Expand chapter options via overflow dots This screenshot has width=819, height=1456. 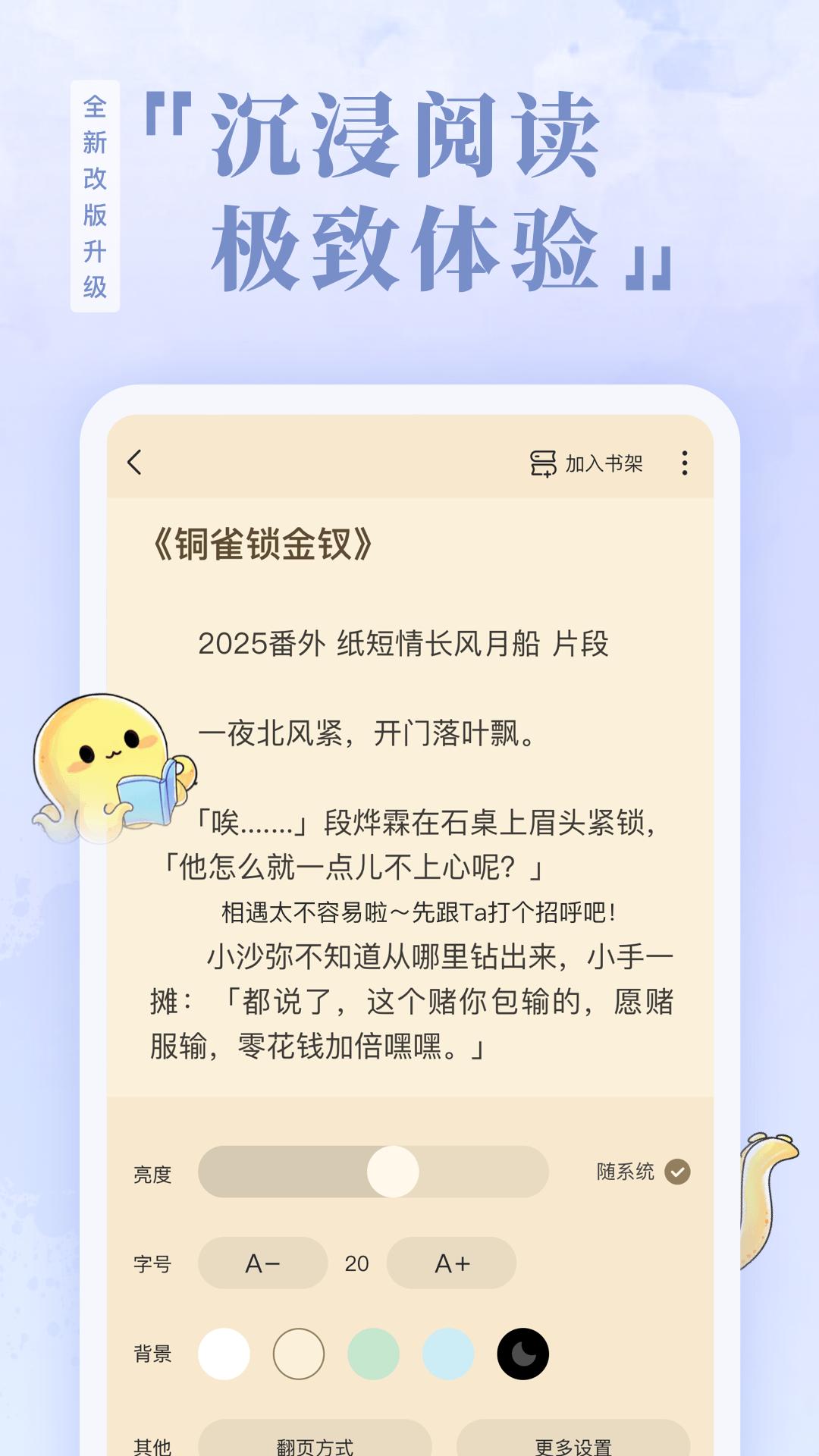pos(685,461)
